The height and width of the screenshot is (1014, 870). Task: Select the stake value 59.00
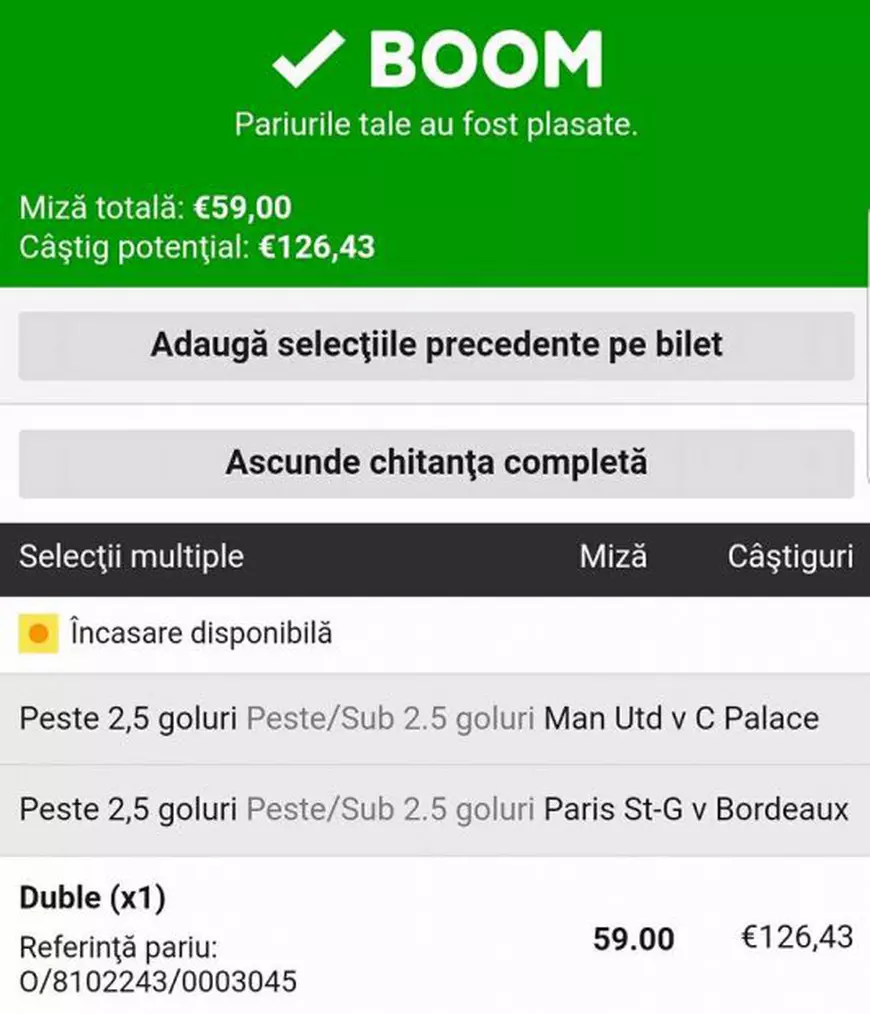click(x=634, y=940)
